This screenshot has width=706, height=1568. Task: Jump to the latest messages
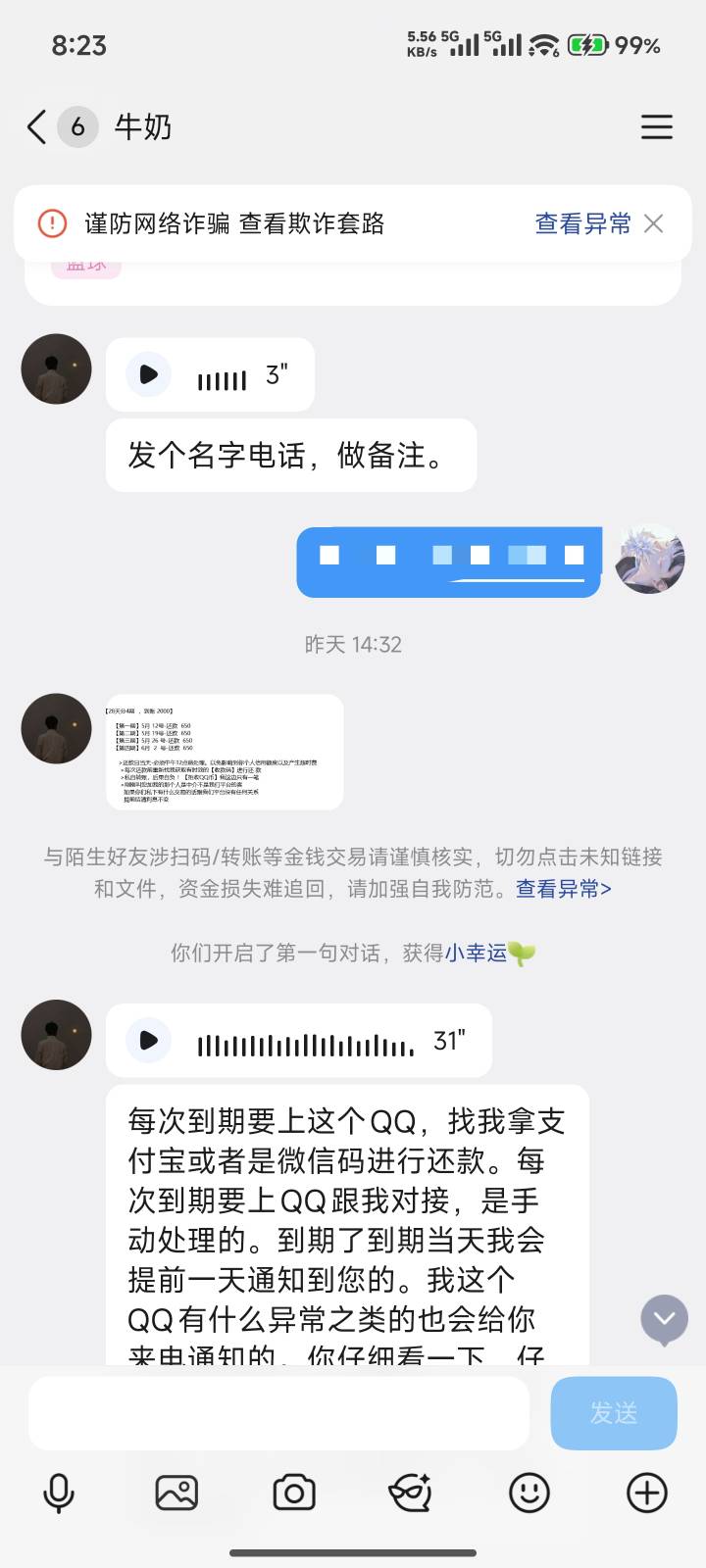664,1320
